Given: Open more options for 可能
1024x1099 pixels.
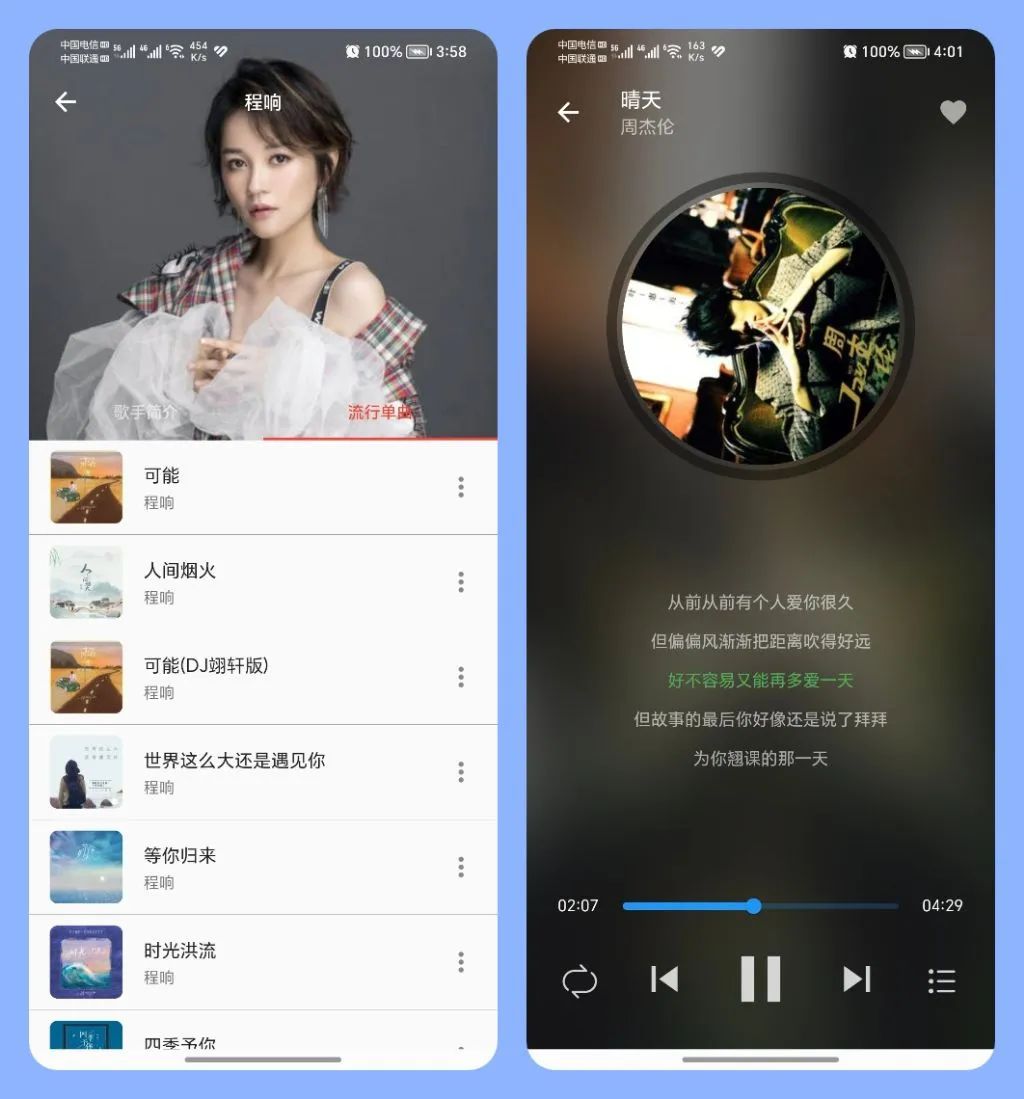Looking at the screenshot, I should coord(461,487).
